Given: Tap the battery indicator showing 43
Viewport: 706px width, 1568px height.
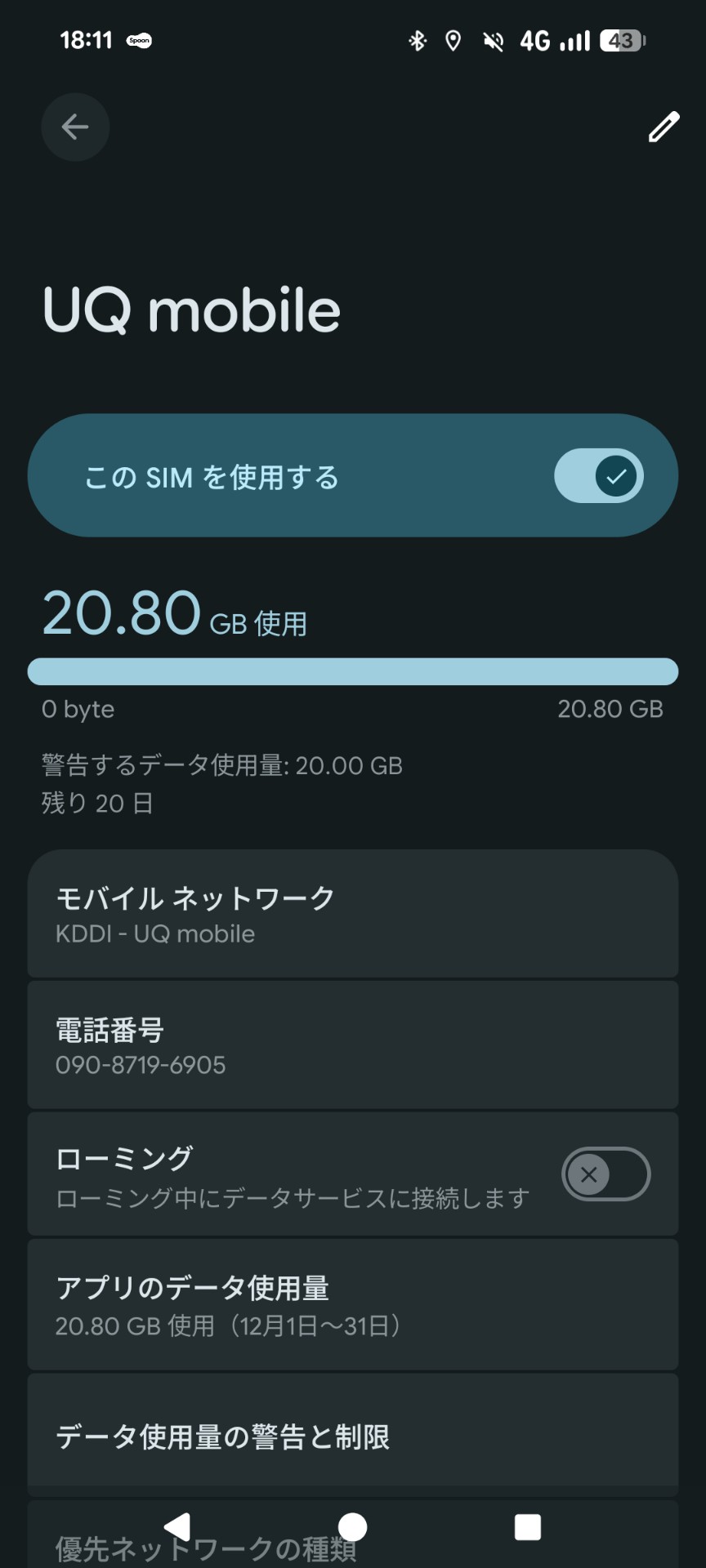Looking at the screenshot, I should coord(620,40).
